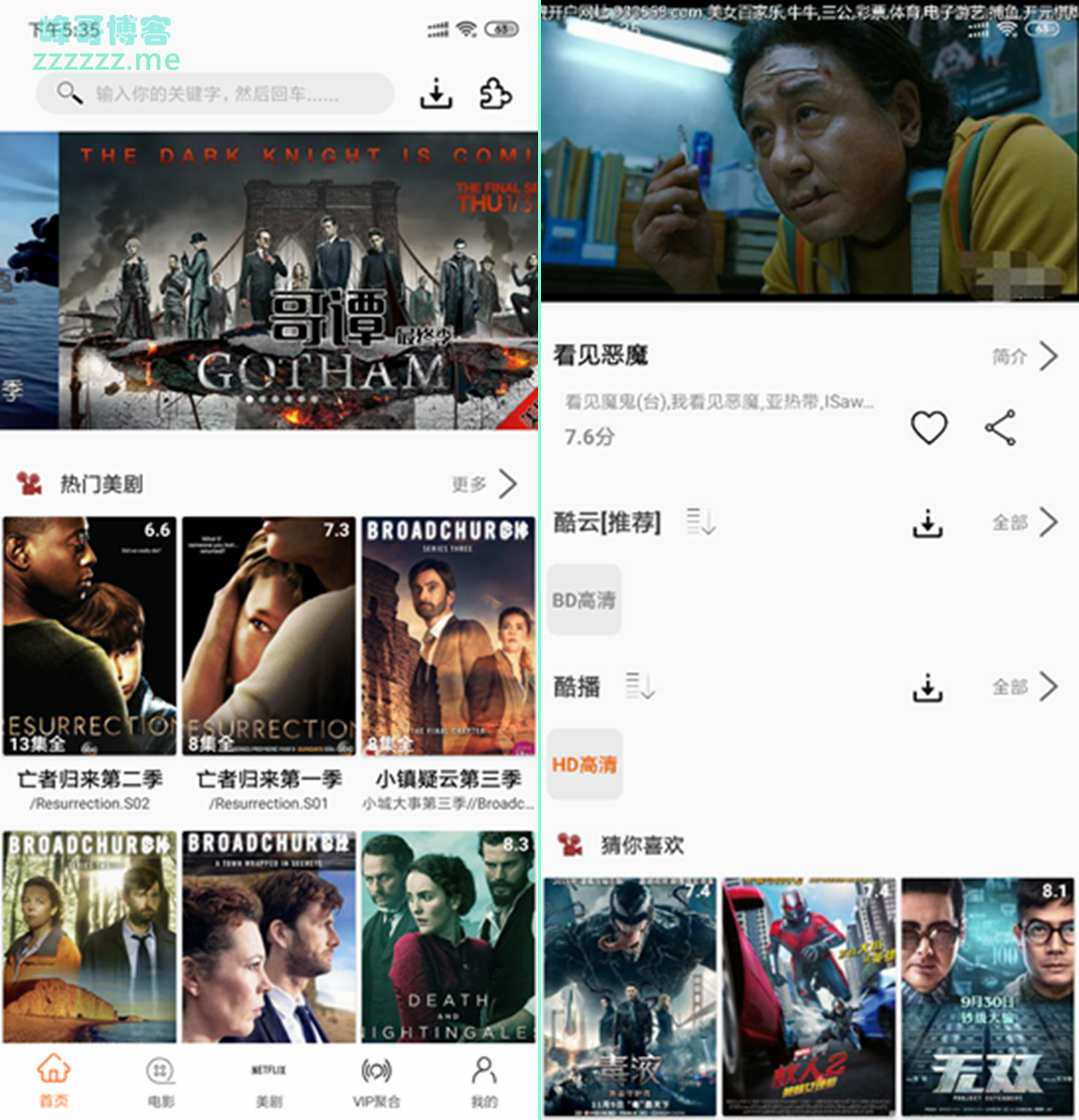Select the HD高清 source chip

(584, 765)
